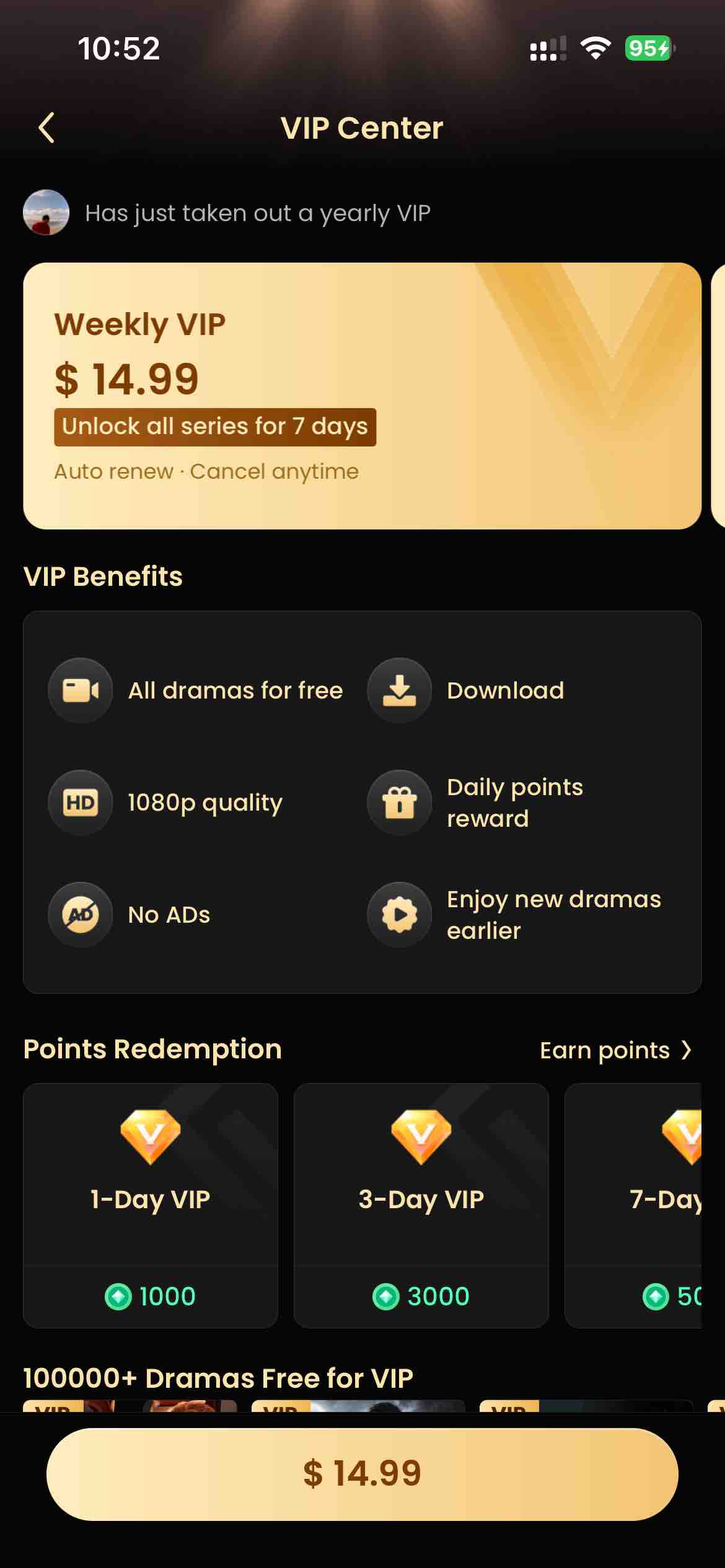
Task: Click the Daily points reward gift icon
Action: 400,802
